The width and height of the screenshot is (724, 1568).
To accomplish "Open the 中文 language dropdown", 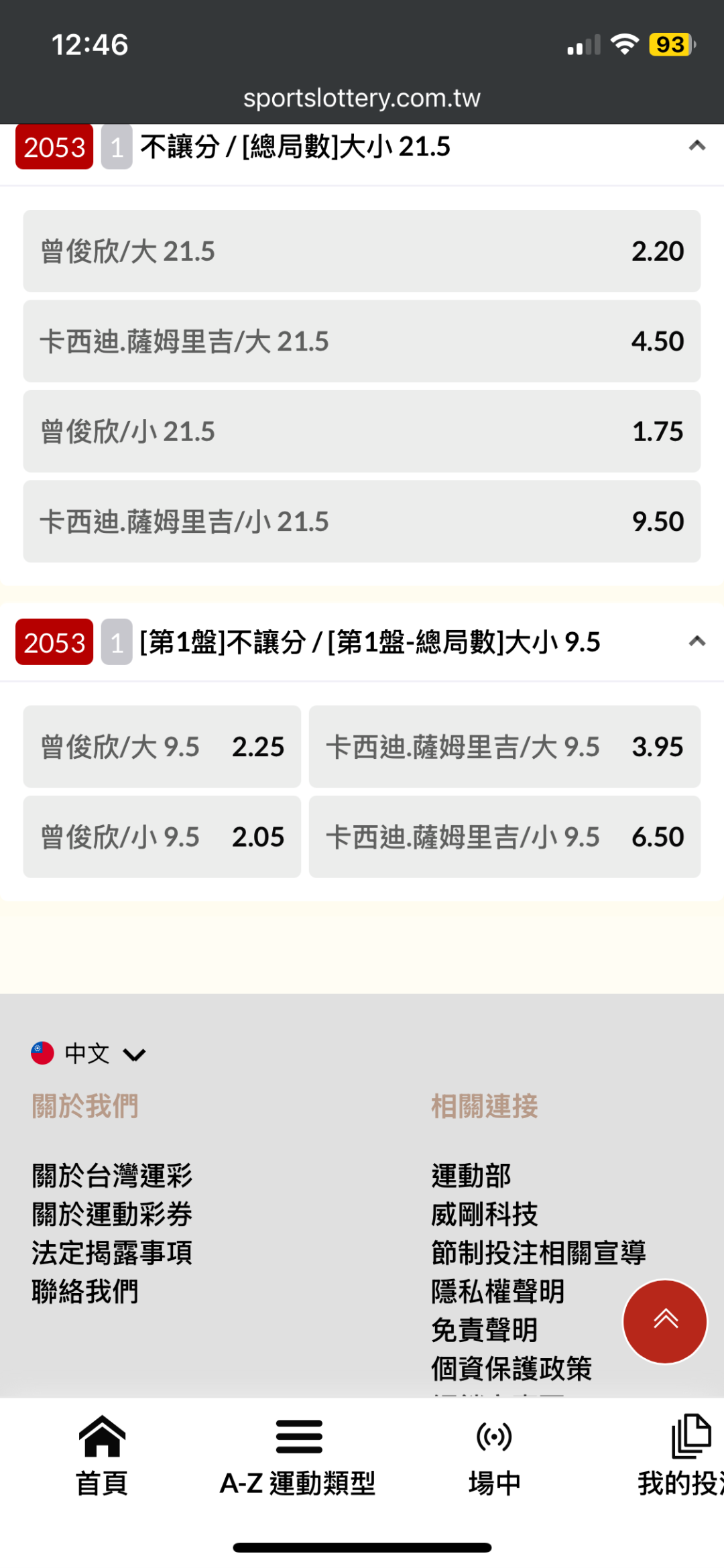I will 88,1053.
